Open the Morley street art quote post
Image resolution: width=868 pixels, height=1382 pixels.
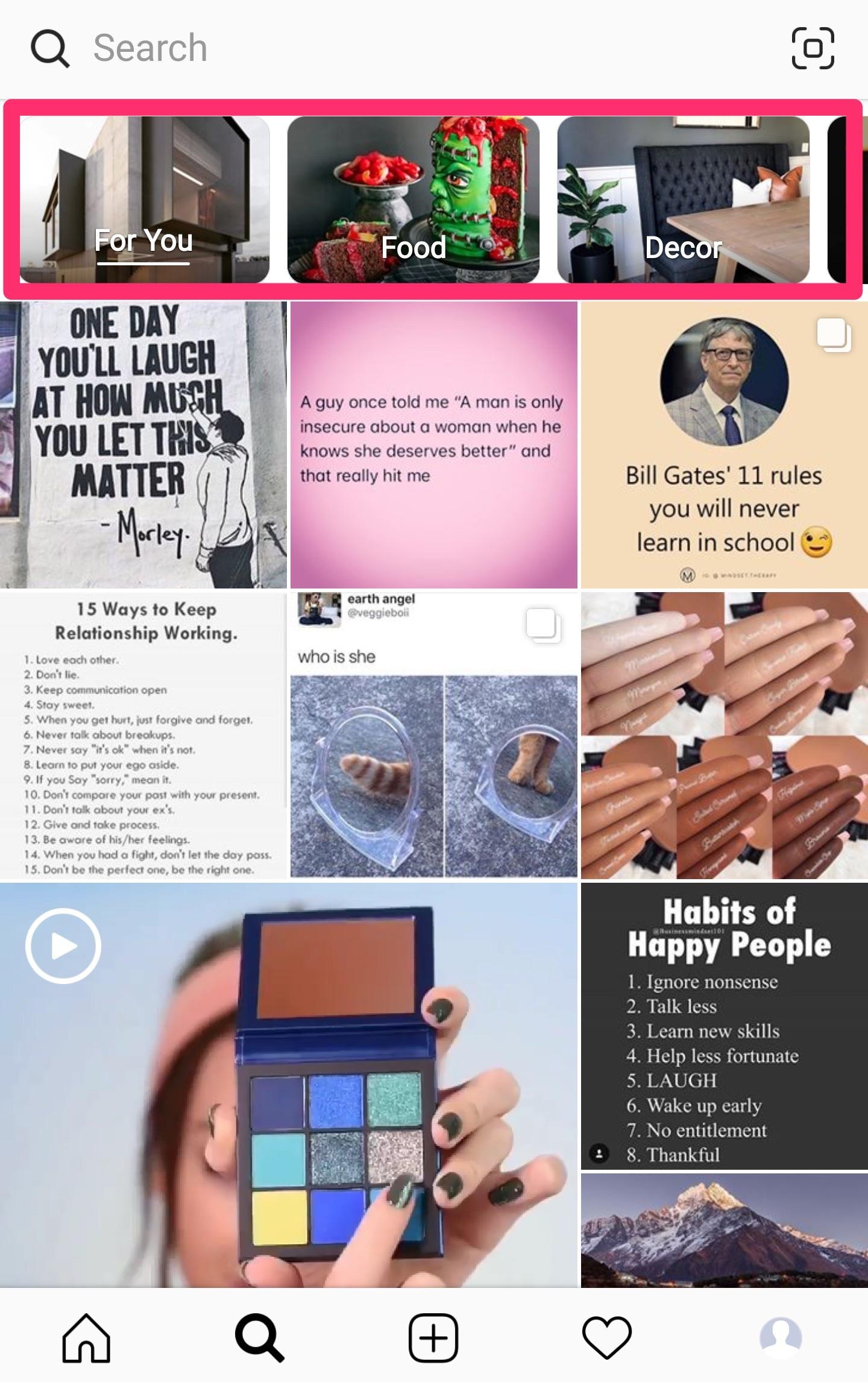(143, 445)
